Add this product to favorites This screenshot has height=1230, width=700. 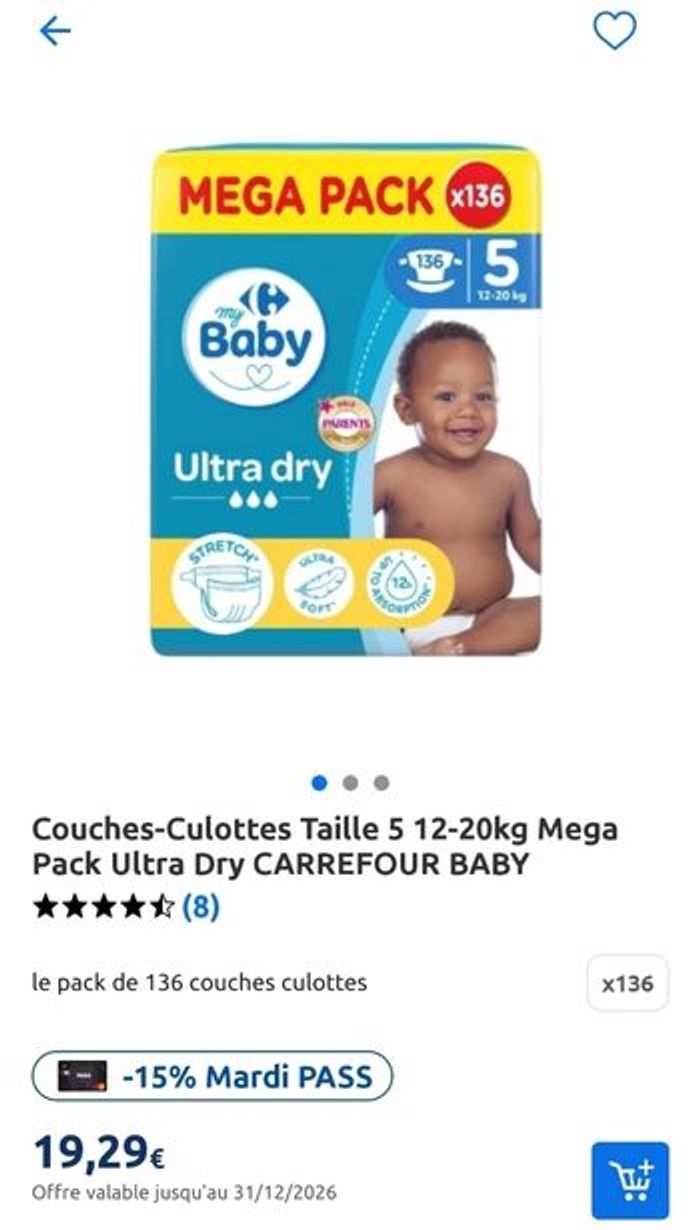pos(614,32)
